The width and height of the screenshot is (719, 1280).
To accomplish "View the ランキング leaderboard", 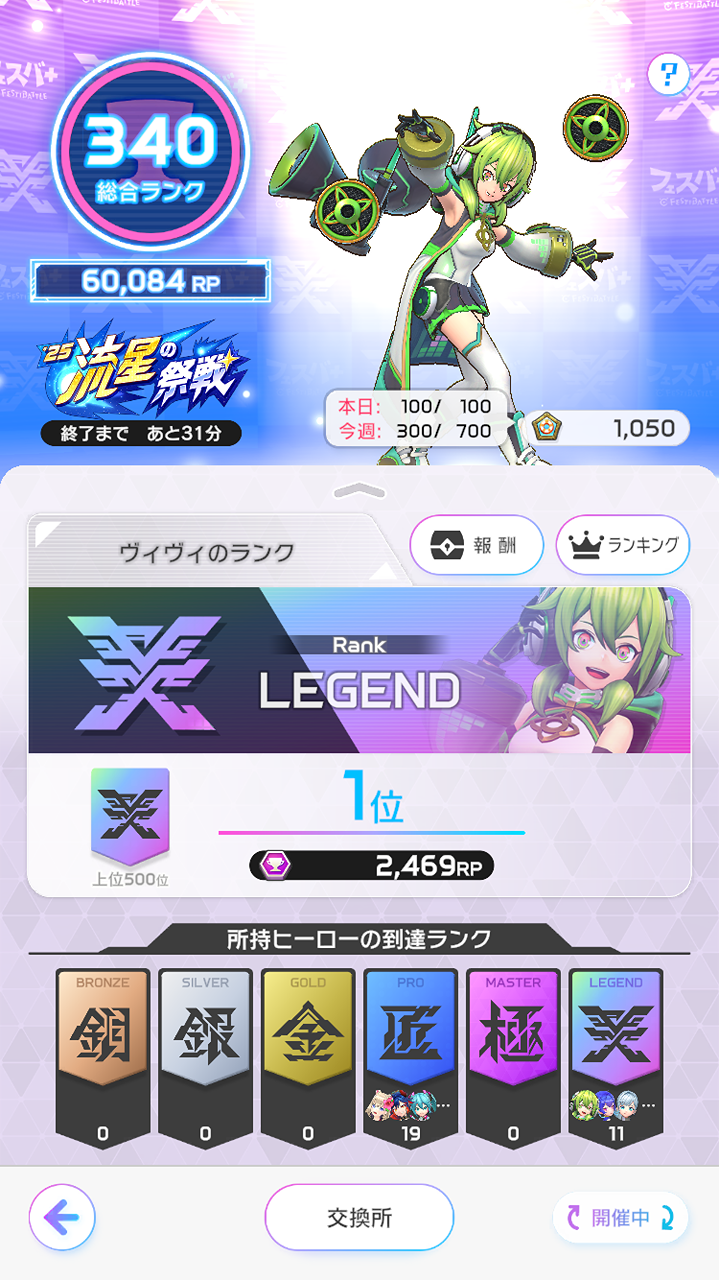I will coord(622,545).
